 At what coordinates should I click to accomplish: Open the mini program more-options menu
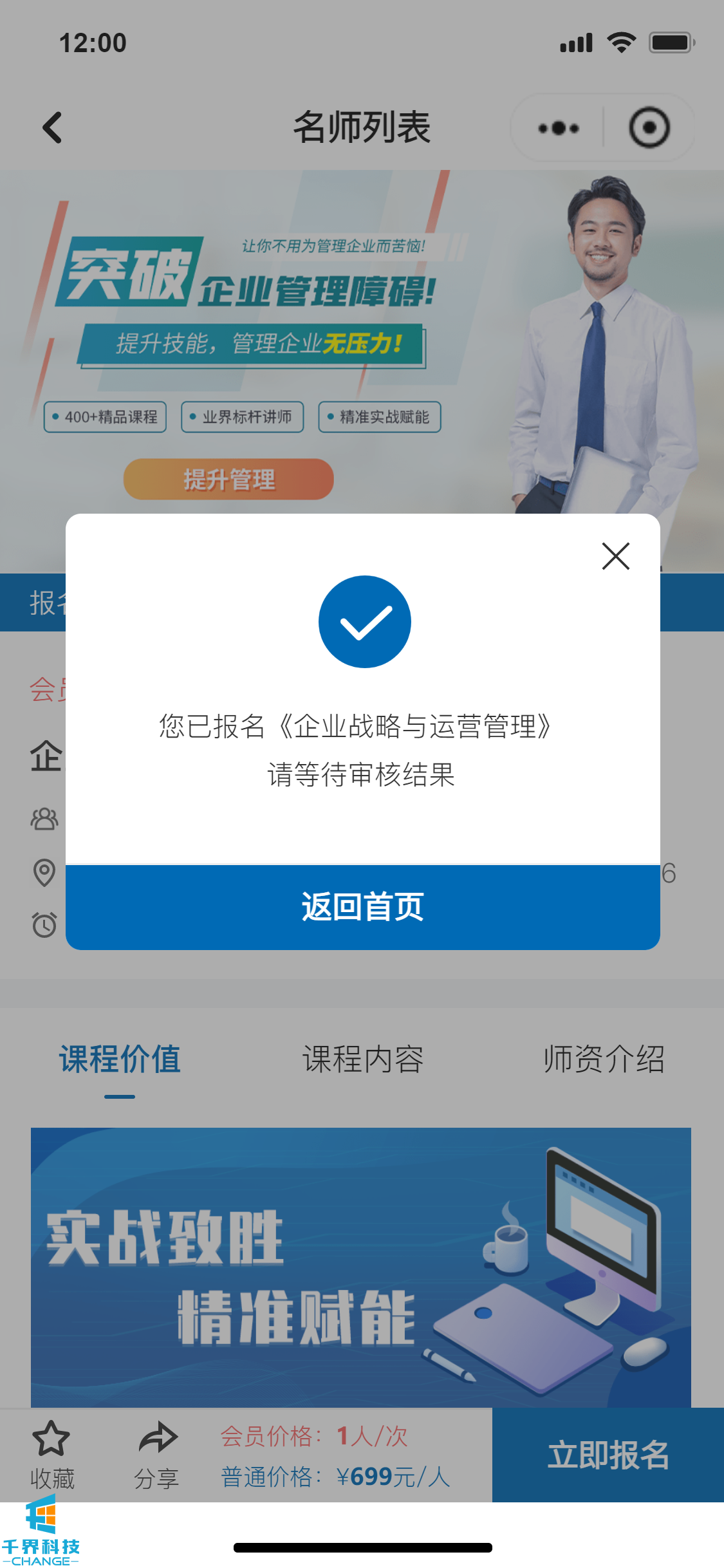pos(558,128)
